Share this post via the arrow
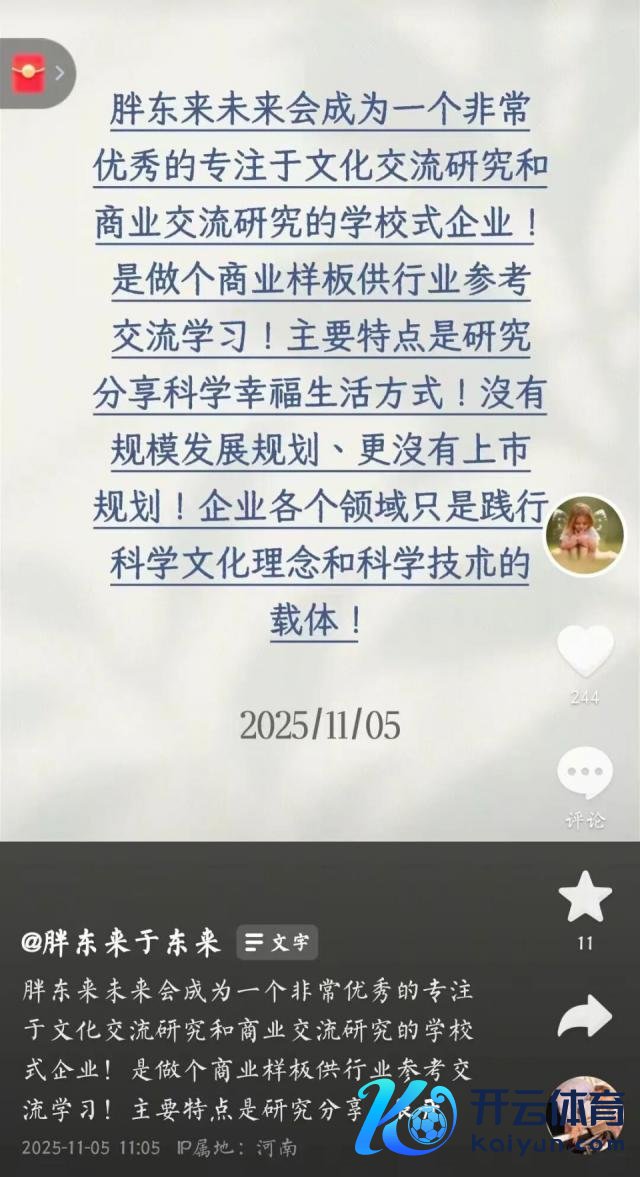The width and height of the screenshot is (640, 1177). click(585, 1017)
